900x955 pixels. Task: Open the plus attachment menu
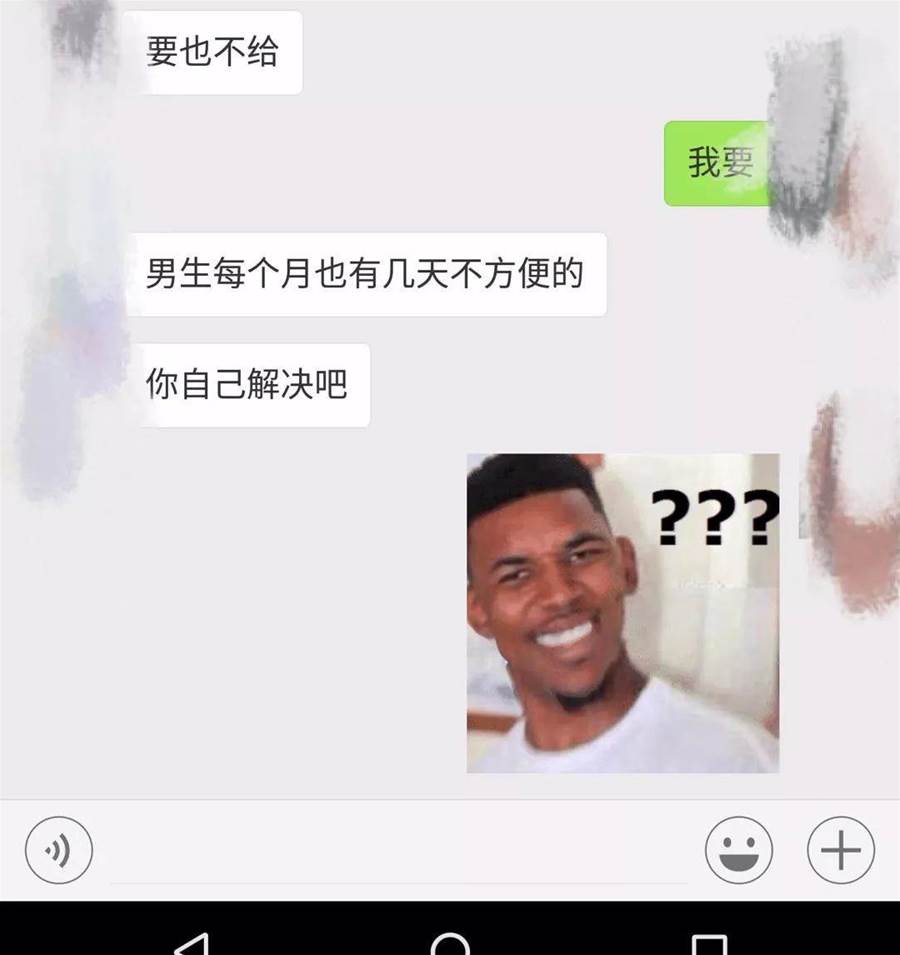(x=840, y=850)
